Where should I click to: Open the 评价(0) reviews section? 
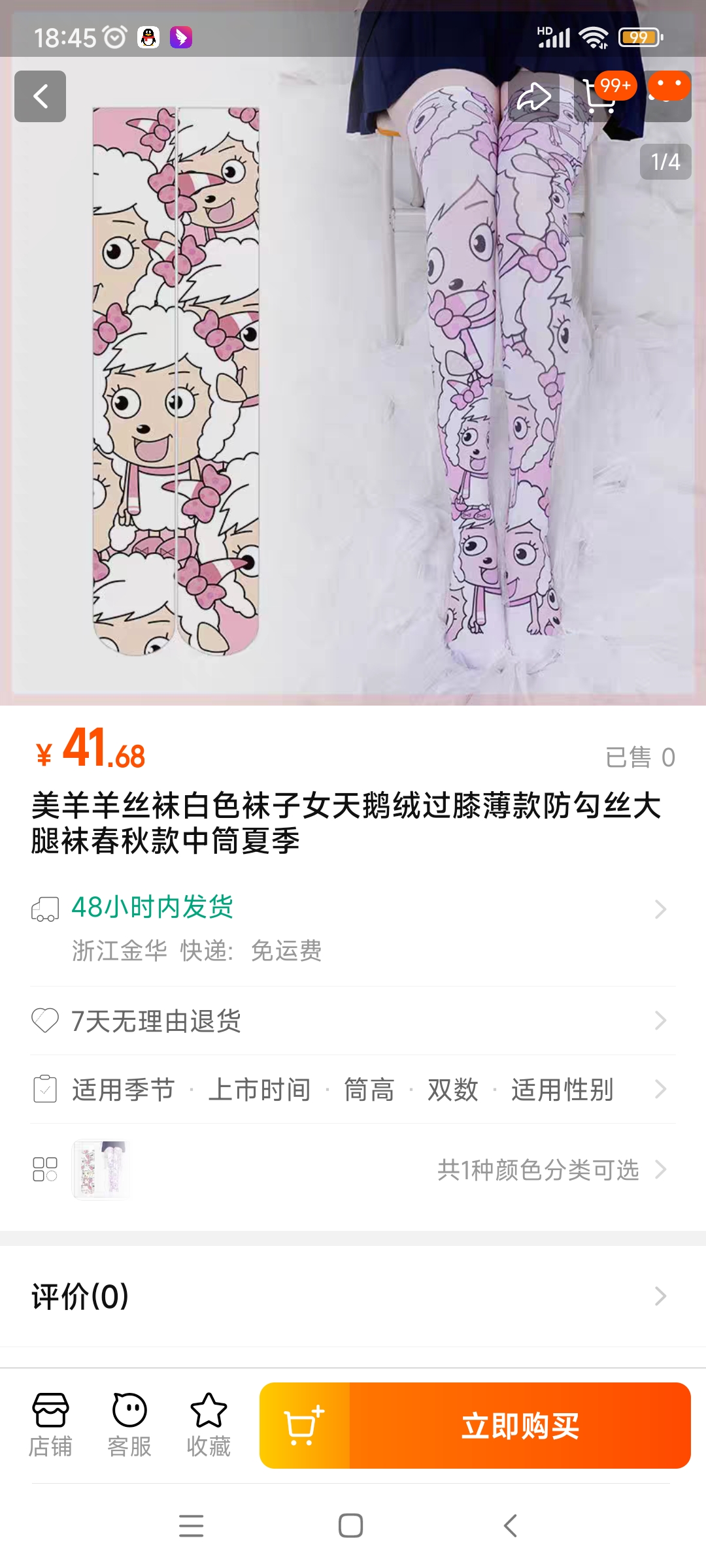tap(353, 1296)
